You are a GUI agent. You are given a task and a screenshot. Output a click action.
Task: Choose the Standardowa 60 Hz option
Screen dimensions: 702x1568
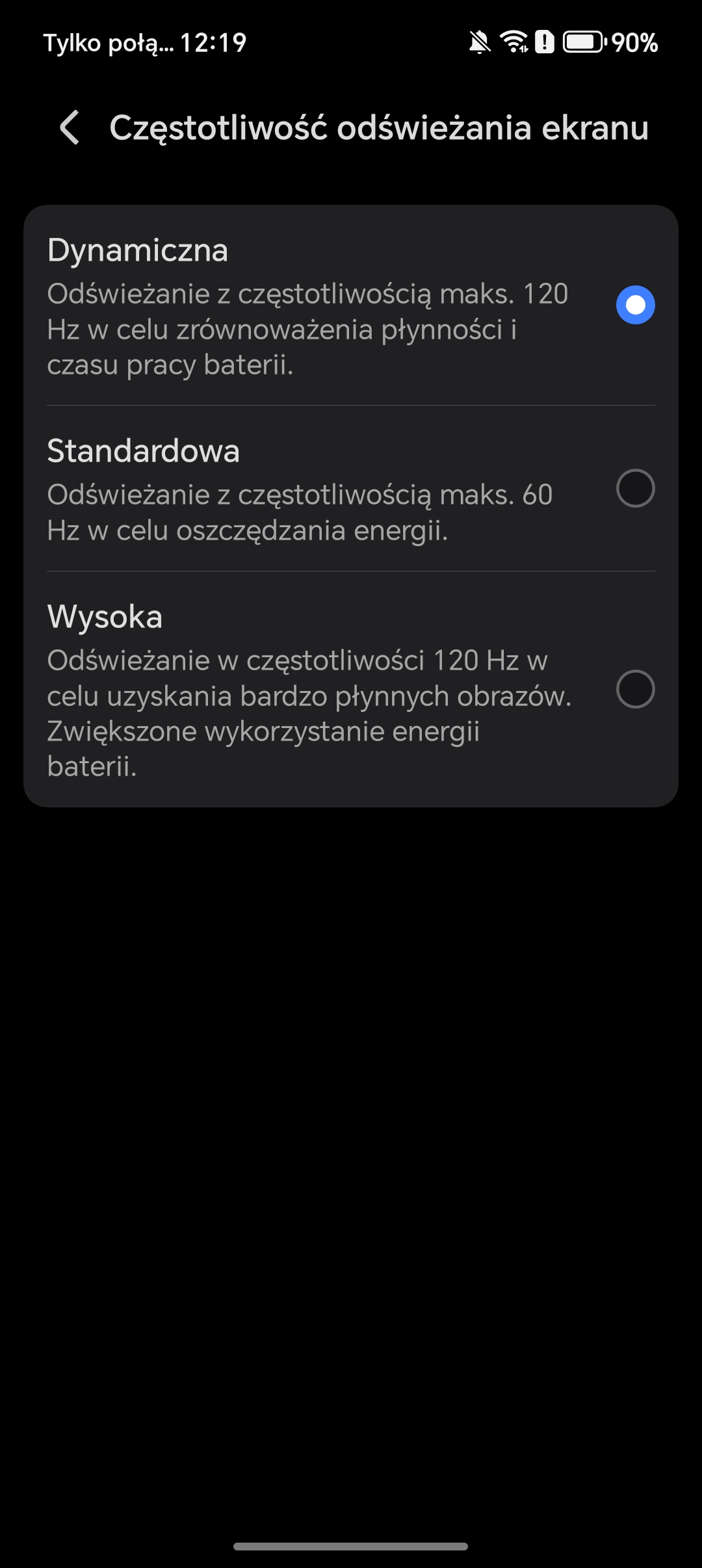(634, 488)
